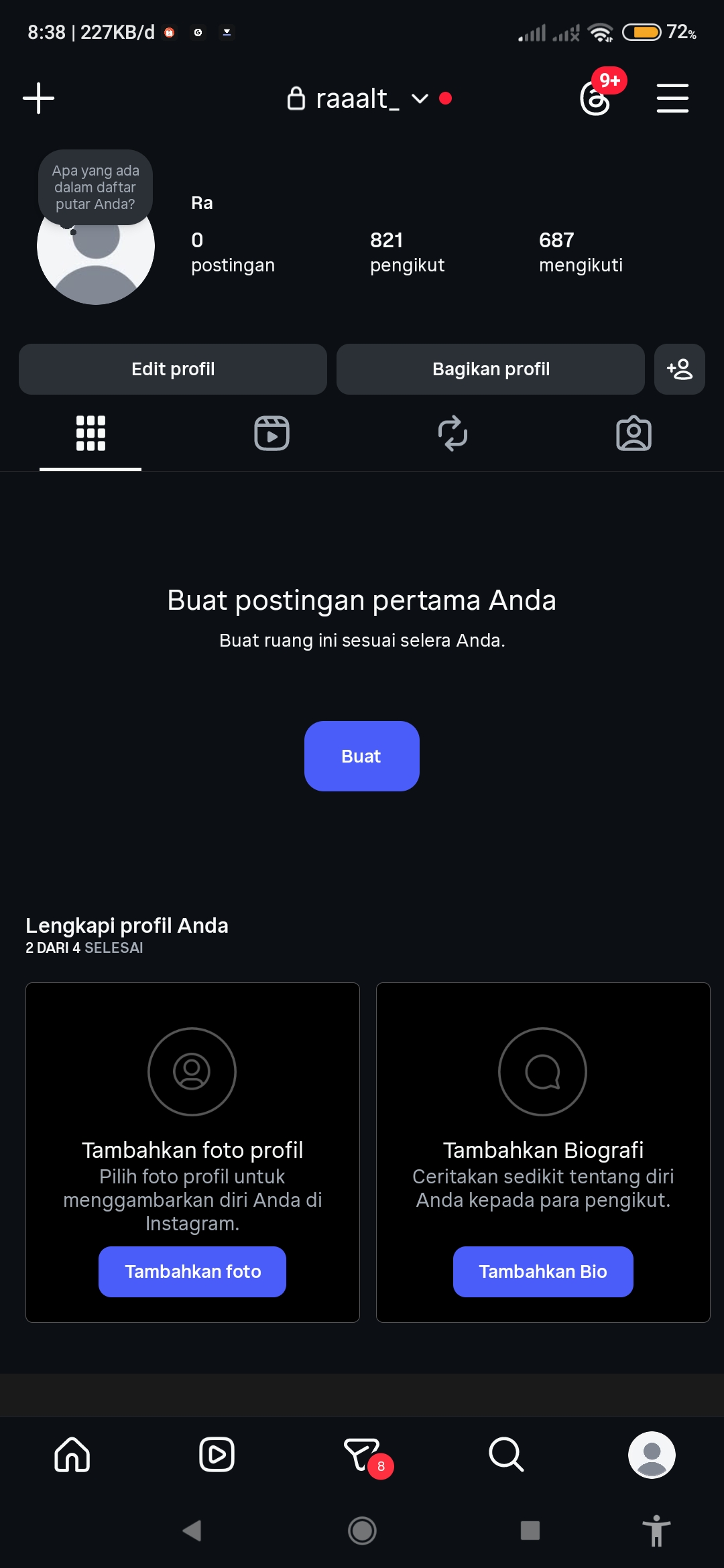Go to the Home feed tab
The height and width of the screenshot is (1568, 724).
72,1455
